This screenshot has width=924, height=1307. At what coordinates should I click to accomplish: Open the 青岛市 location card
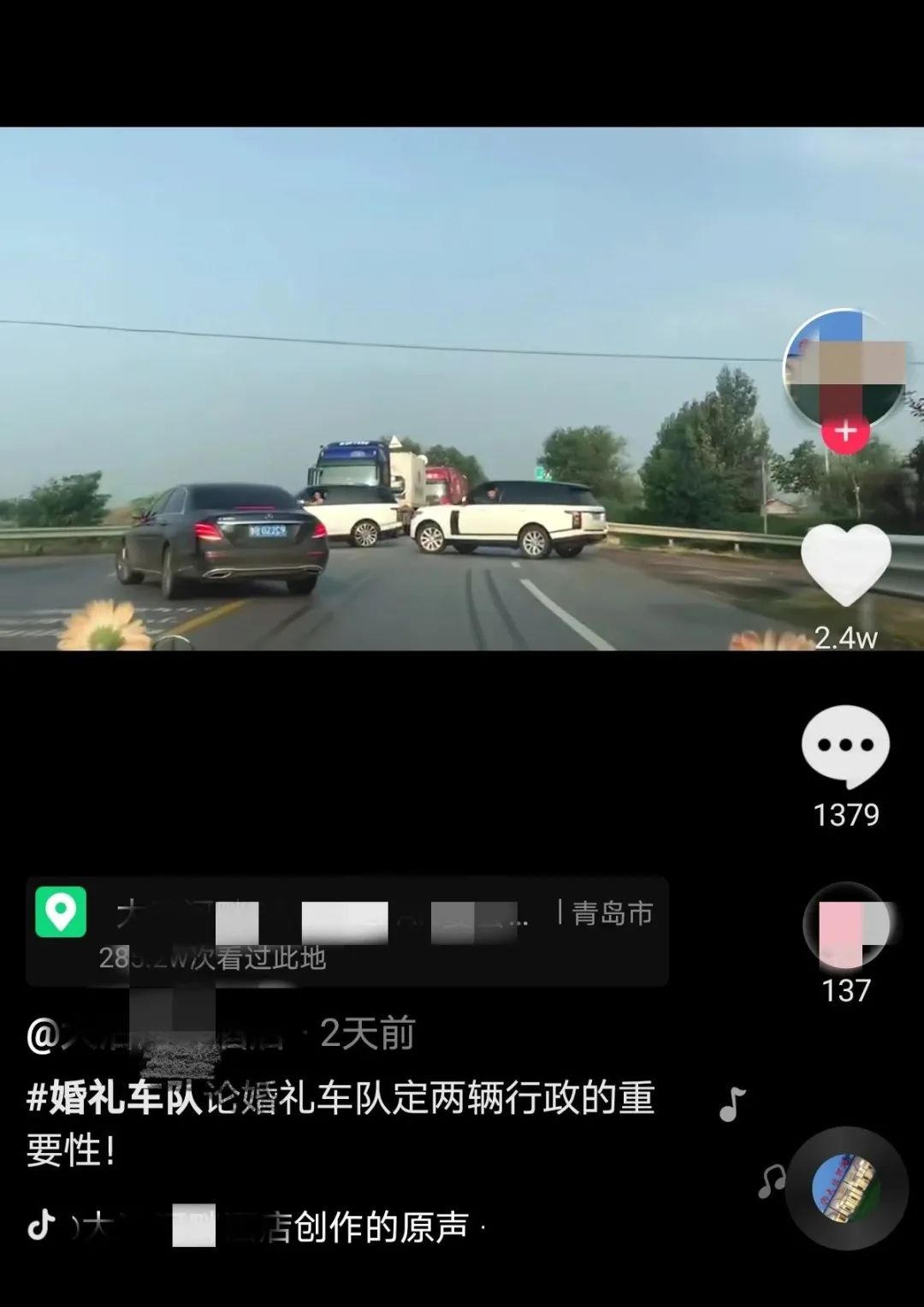pos(346,931)
